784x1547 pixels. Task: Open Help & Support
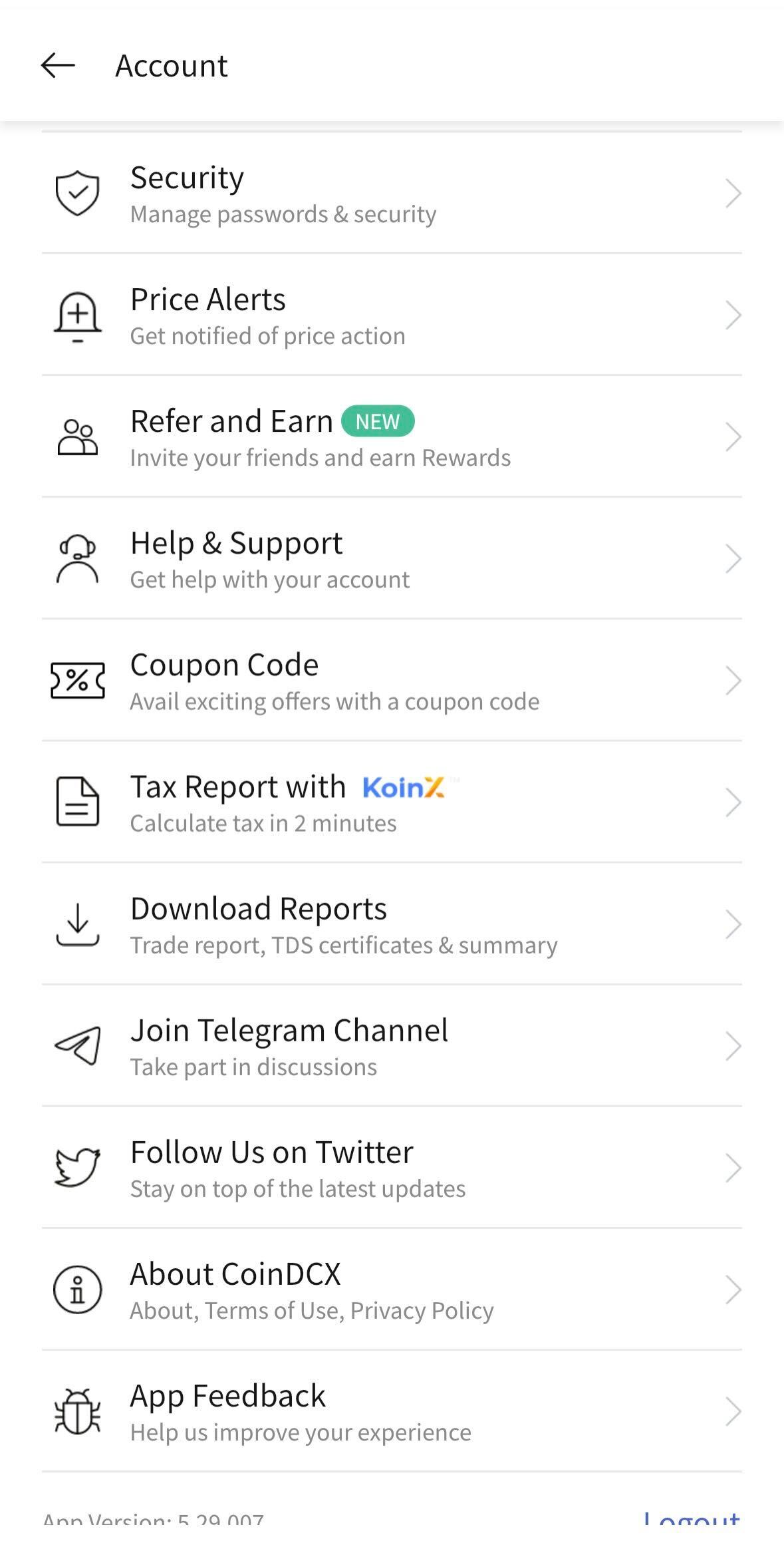[x=392, y=558]
